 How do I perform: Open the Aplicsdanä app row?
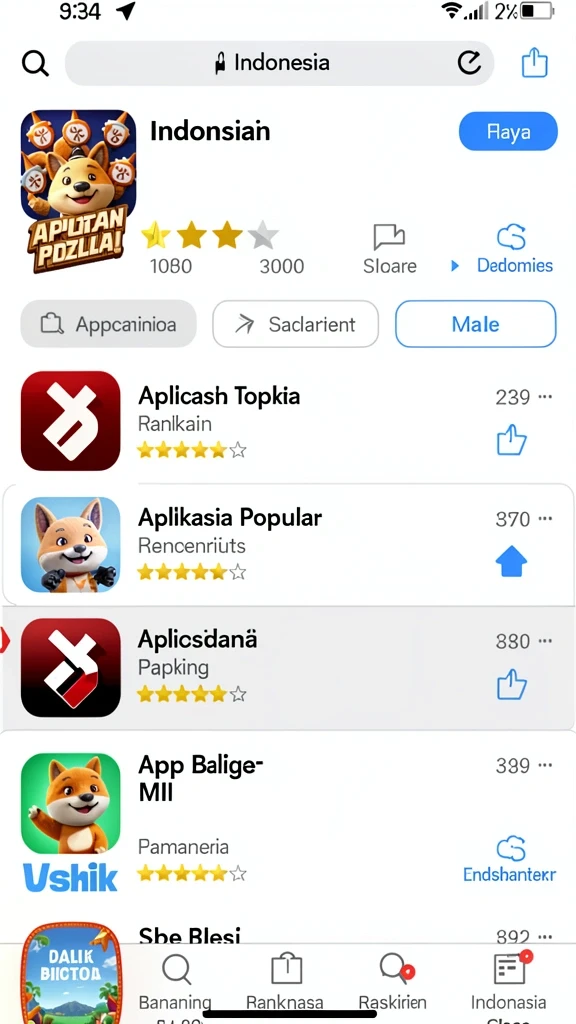coord(288,667)
